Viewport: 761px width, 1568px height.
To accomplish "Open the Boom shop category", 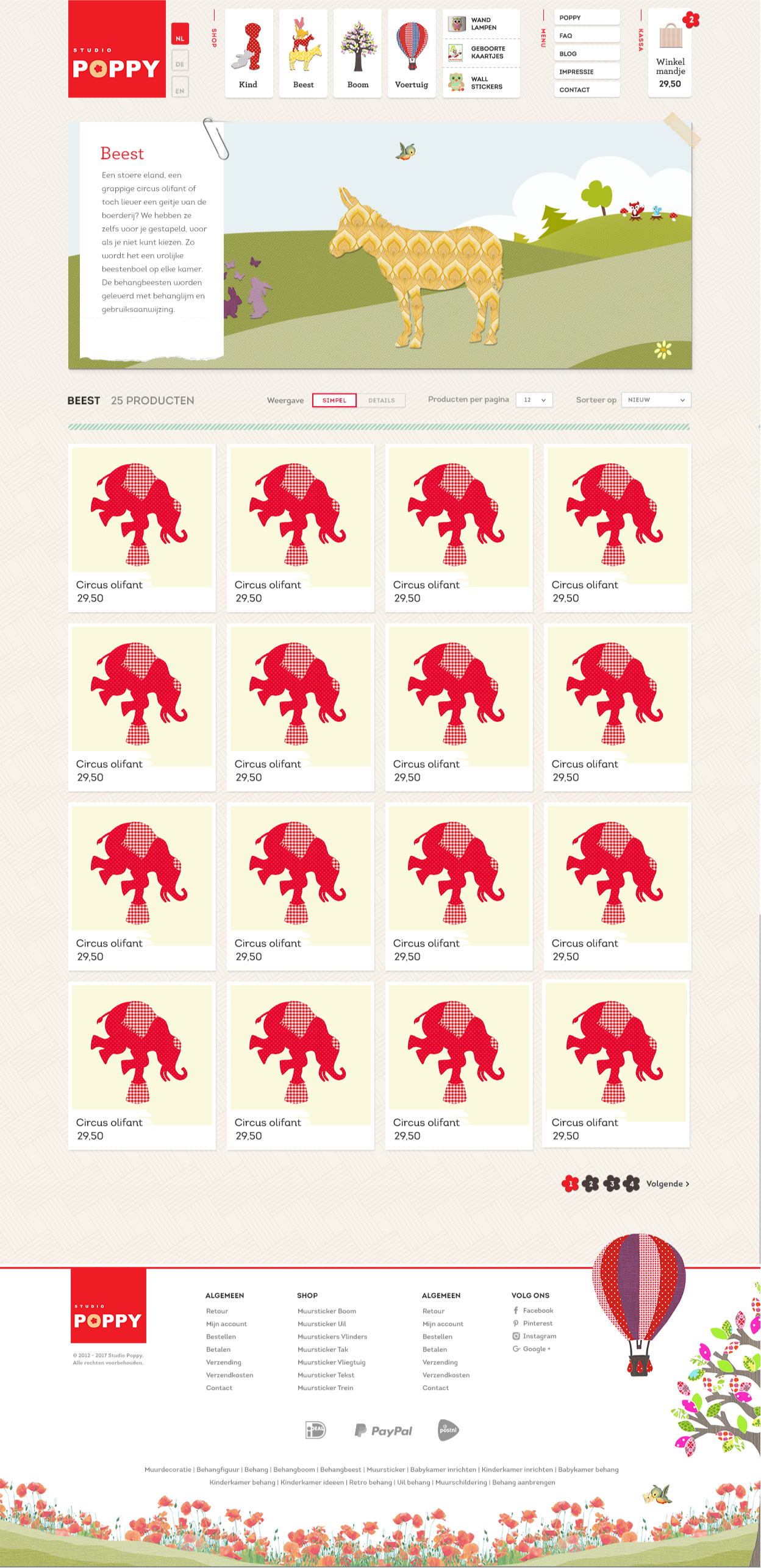I will click(358, 54).
